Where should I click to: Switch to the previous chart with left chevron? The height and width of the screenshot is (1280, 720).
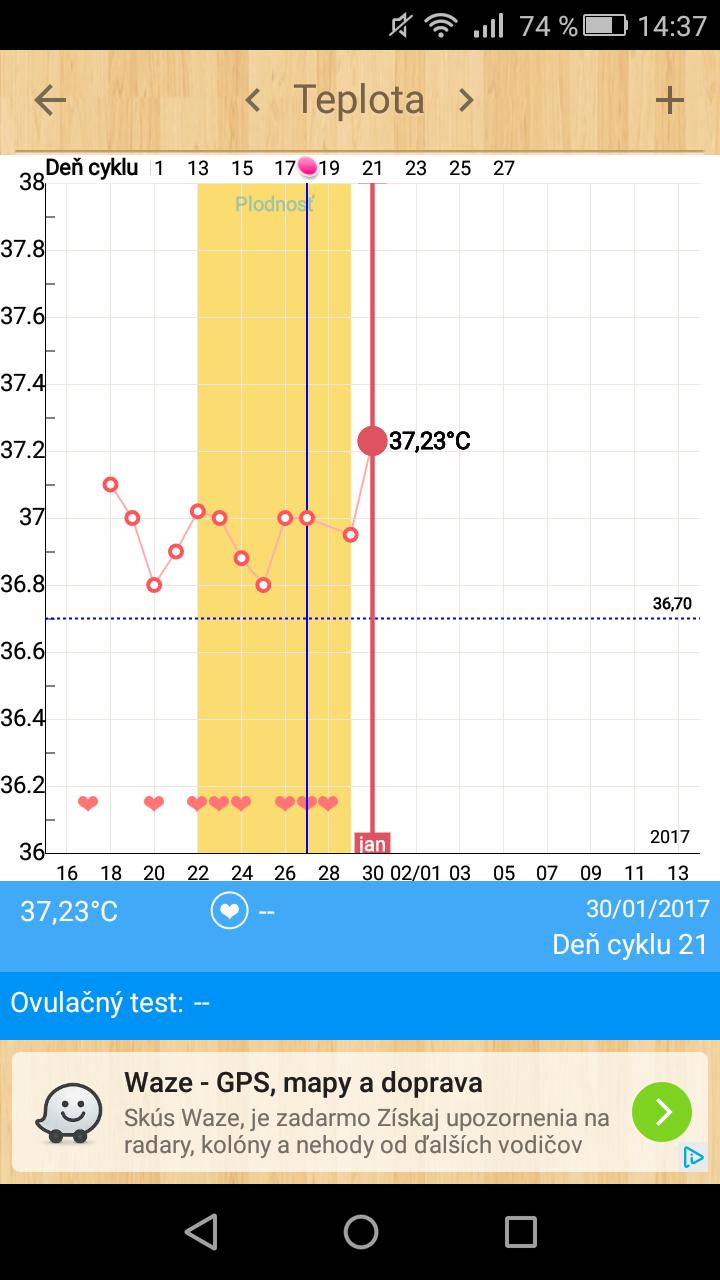tap(253, 100)
